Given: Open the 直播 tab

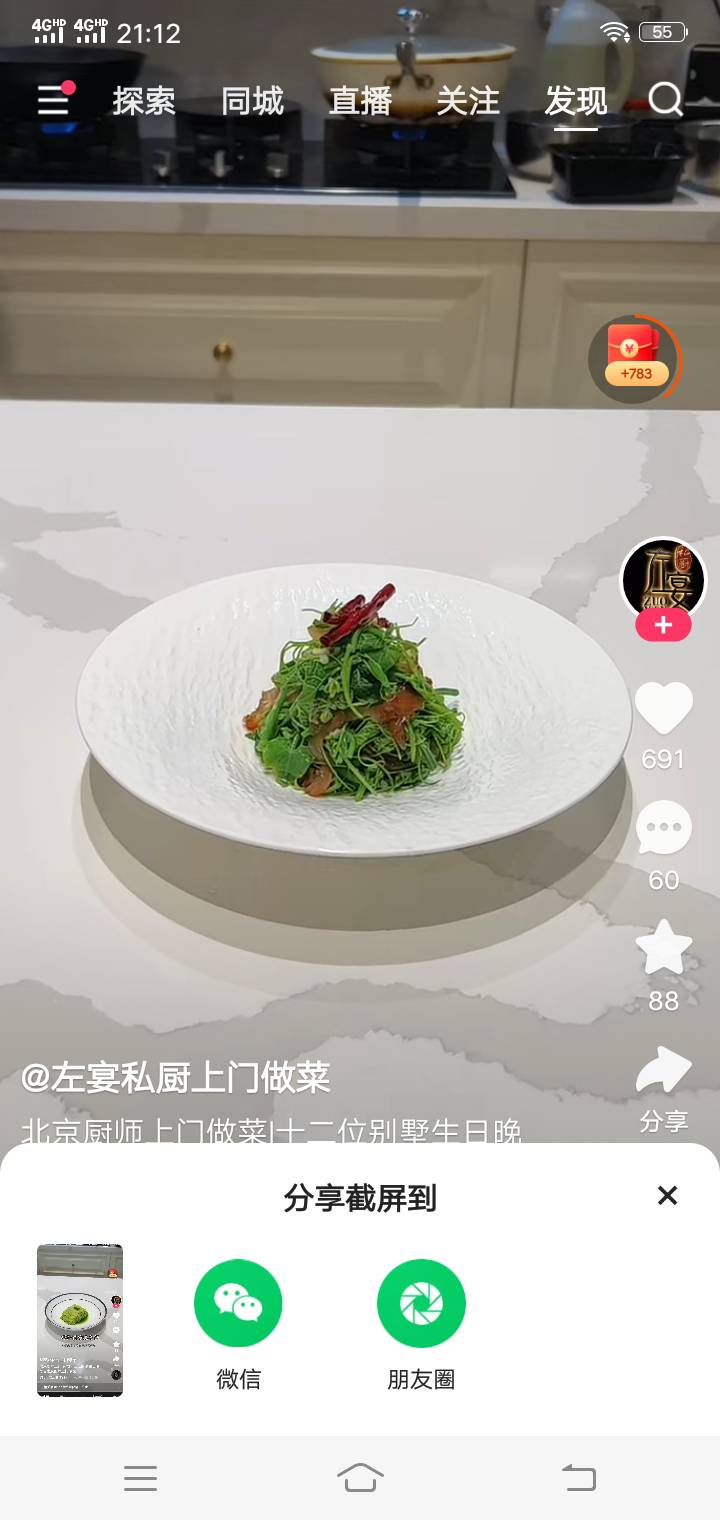Looking at the screenshot, I should pos(360,101).
